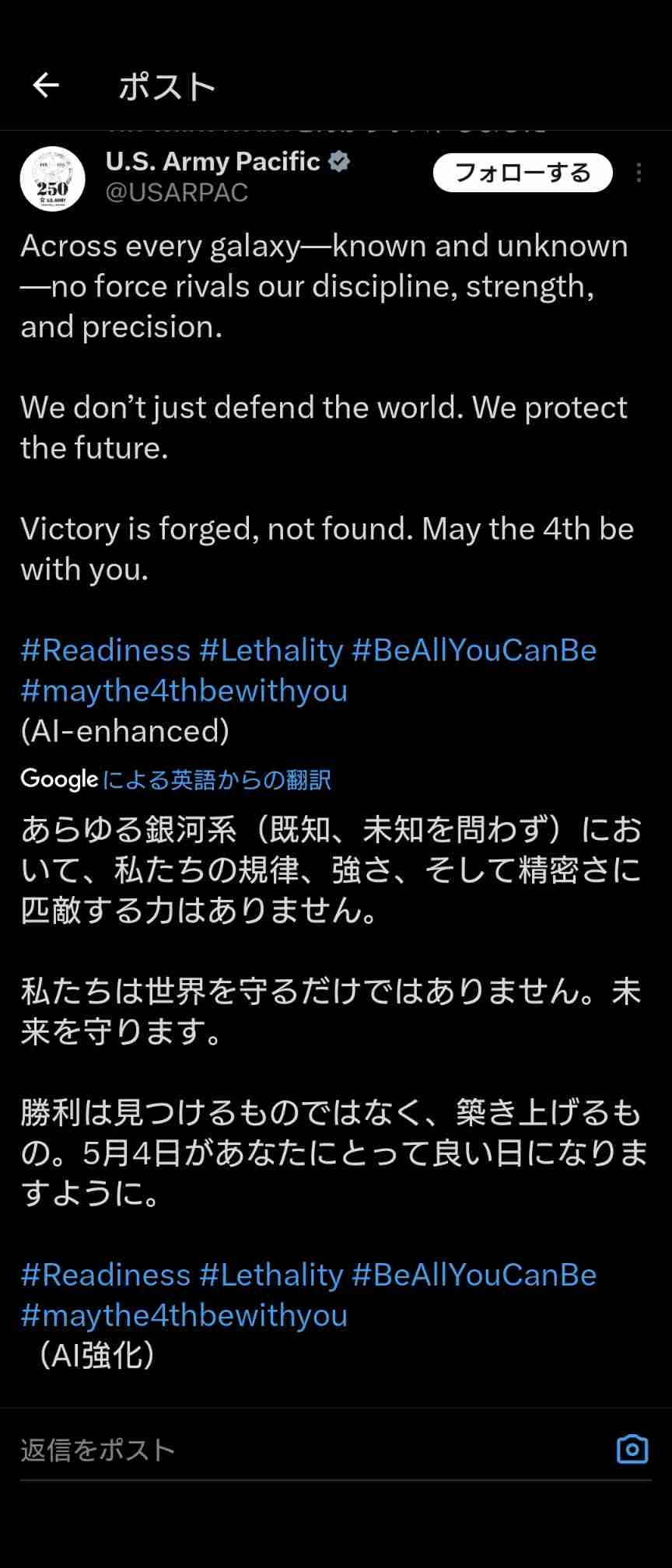Open the #Readiness hashtag in the original post
The width and height of the screenshot is (672, 1568).
pos(106,650)
